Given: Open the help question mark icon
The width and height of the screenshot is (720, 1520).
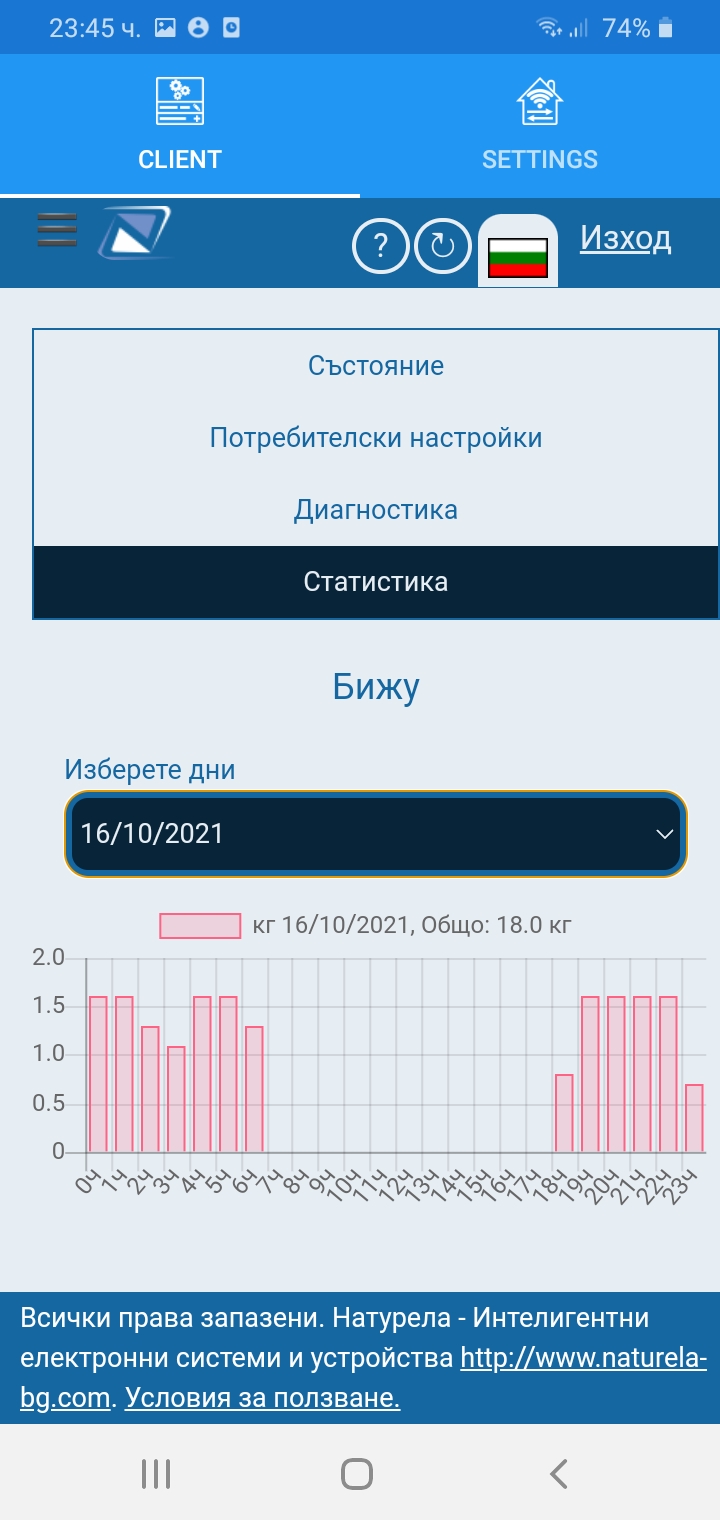Looking at the screenshot, I should click(380, 245).
